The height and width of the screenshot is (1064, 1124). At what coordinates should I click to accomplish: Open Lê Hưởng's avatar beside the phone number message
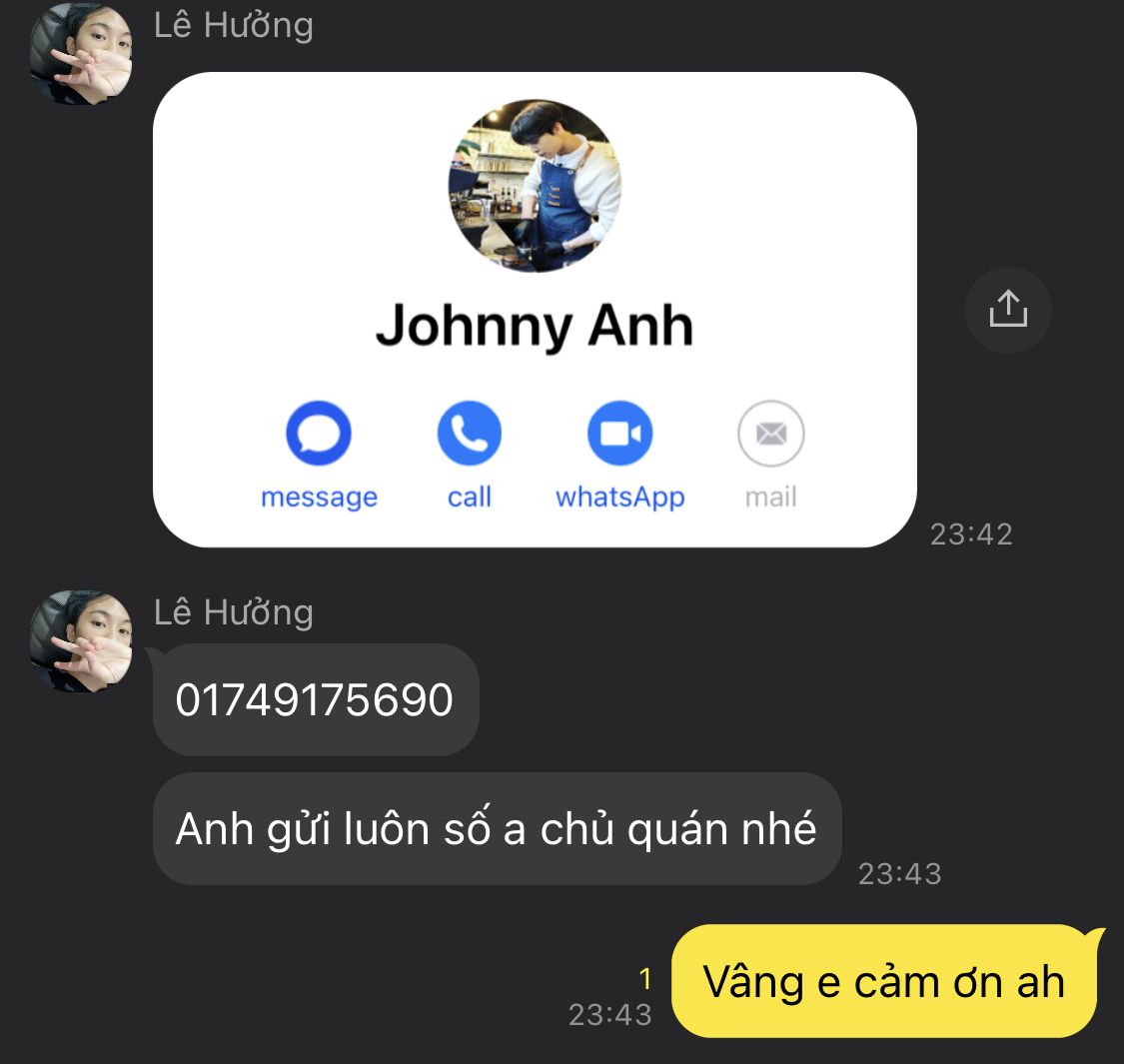pyautogui.click(x=81, y=640)
